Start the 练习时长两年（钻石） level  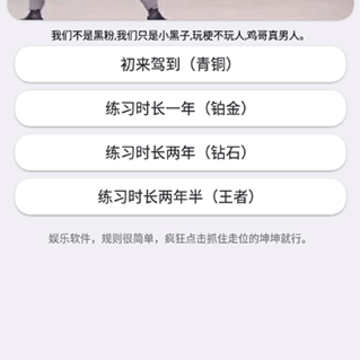180,153
